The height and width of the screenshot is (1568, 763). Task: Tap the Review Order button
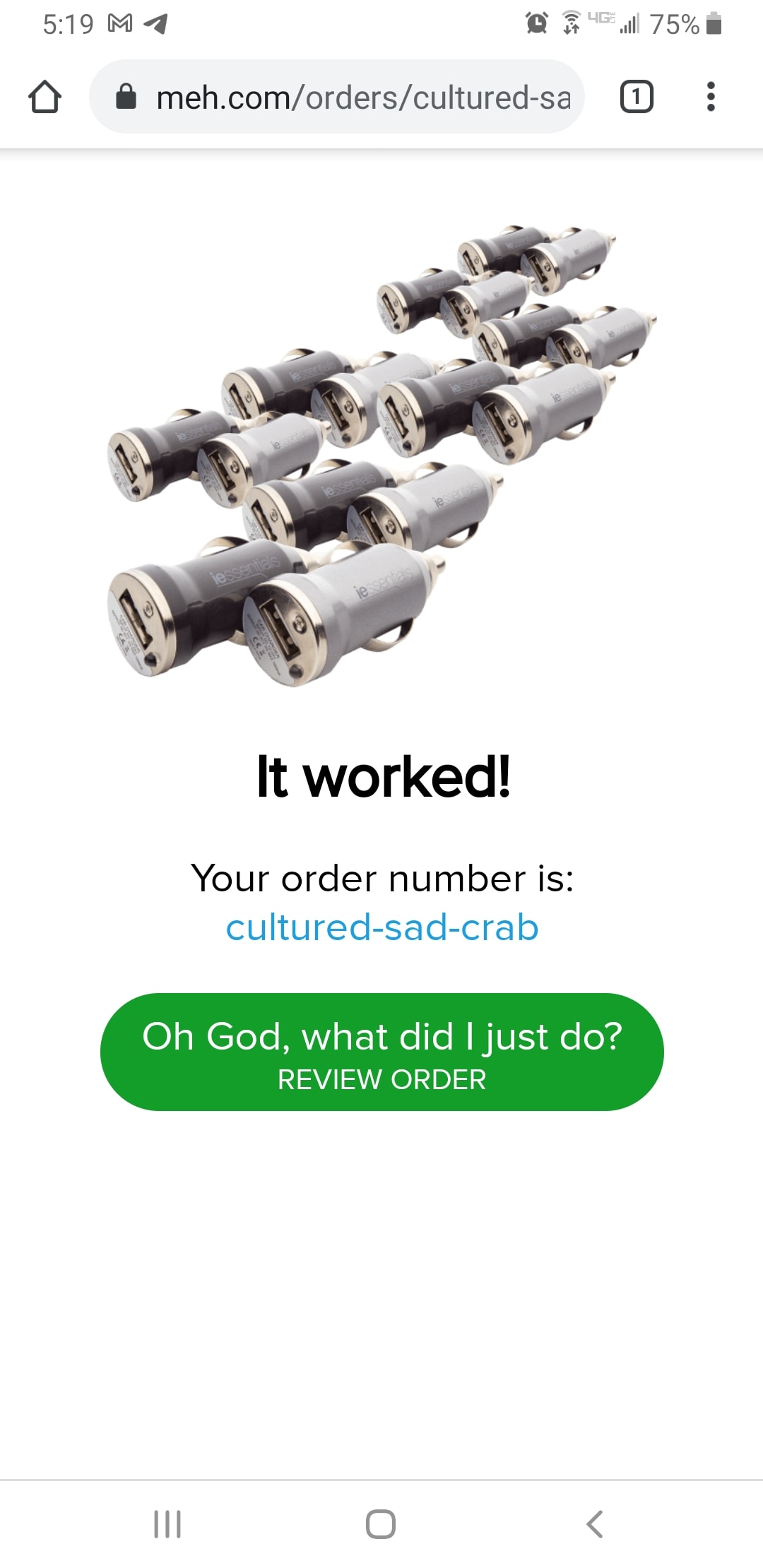pyautogui.click(x=381, y=1052)
